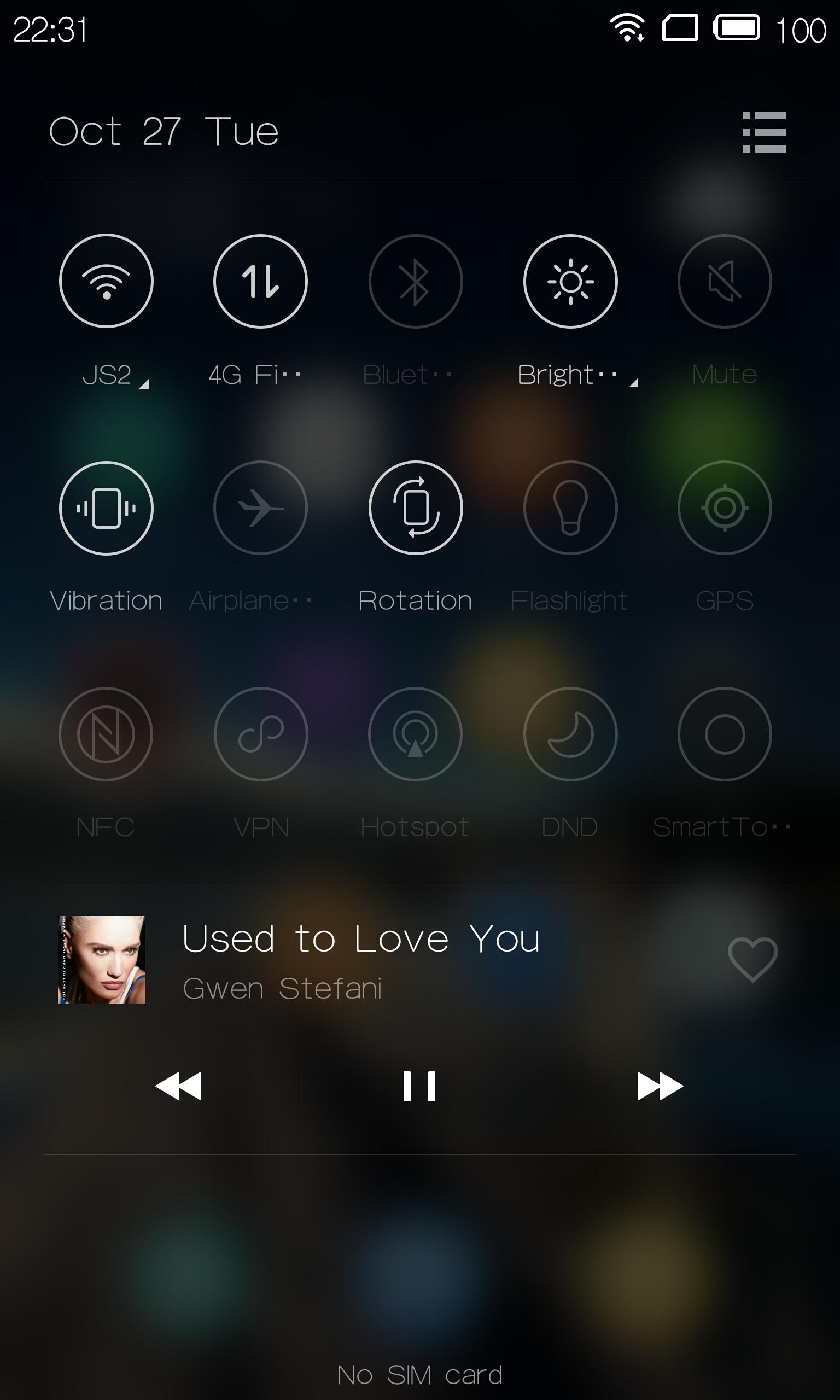
Task: Enable the VPN toggle
Action: point(261,734)
